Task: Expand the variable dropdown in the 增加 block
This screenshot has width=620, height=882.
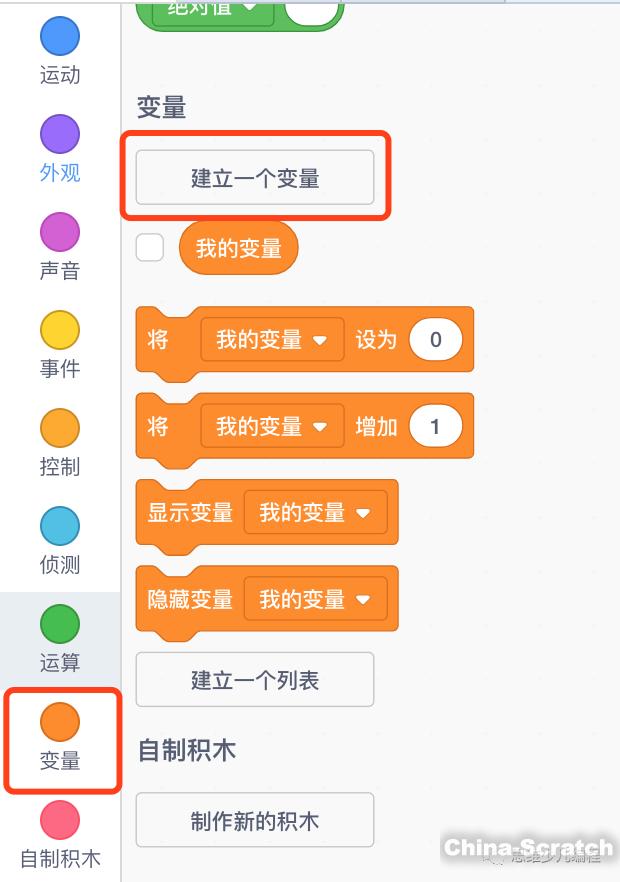Action: tap(273, 427)
